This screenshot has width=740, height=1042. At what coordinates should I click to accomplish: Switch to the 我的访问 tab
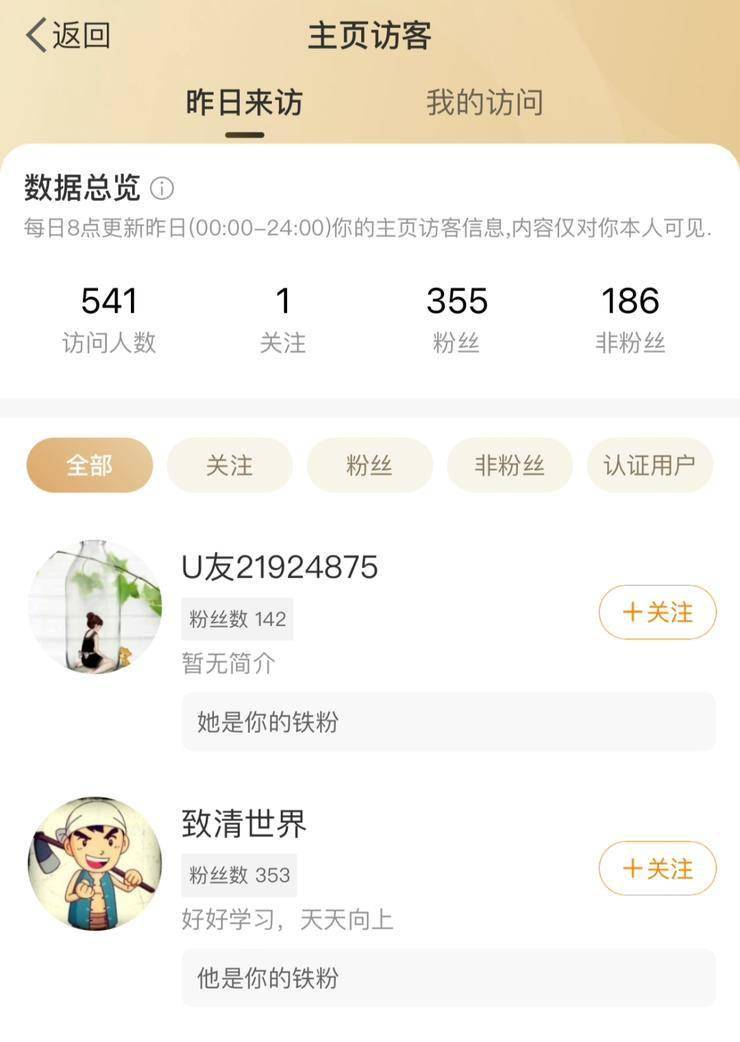tap(484, 103)
